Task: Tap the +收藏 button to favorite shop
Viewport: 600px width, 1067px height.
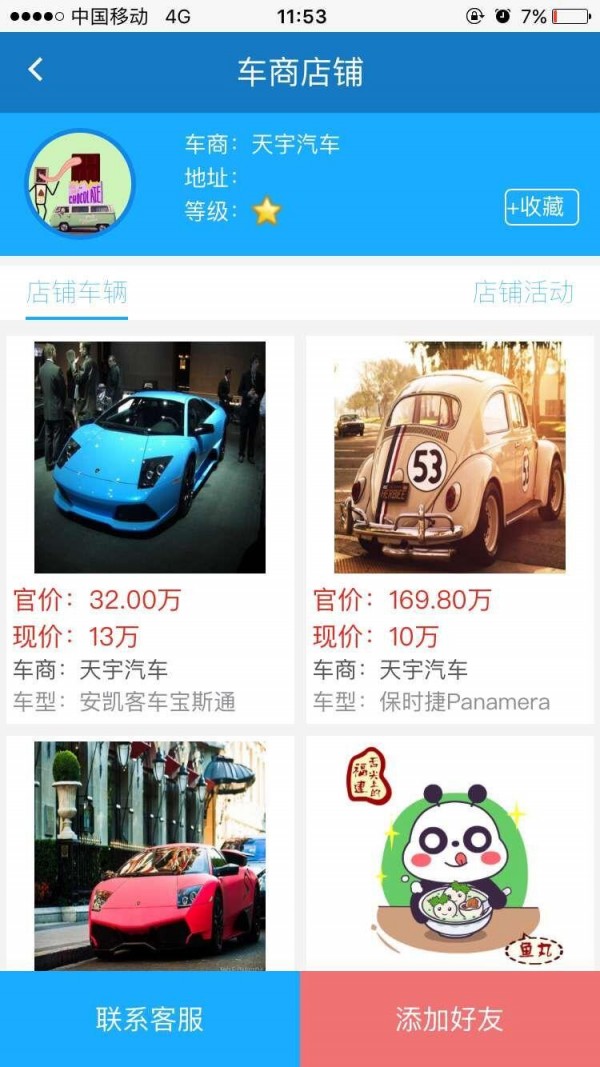Action: tap(541, 207)
